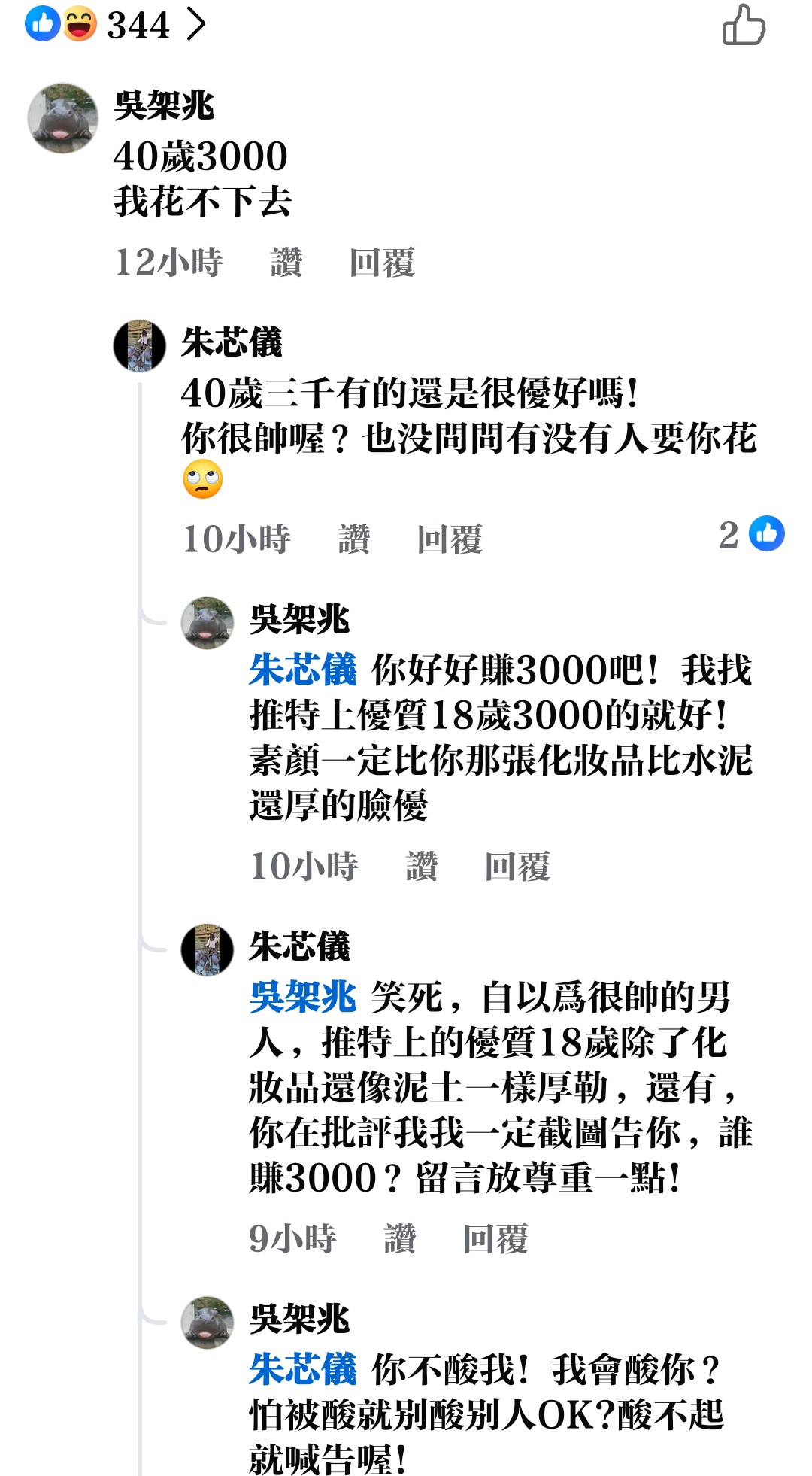This screenshot has width=812, height=1476.
Task: Like 朱芯儀's 9小時 reply
Action: coord(399,1238)
